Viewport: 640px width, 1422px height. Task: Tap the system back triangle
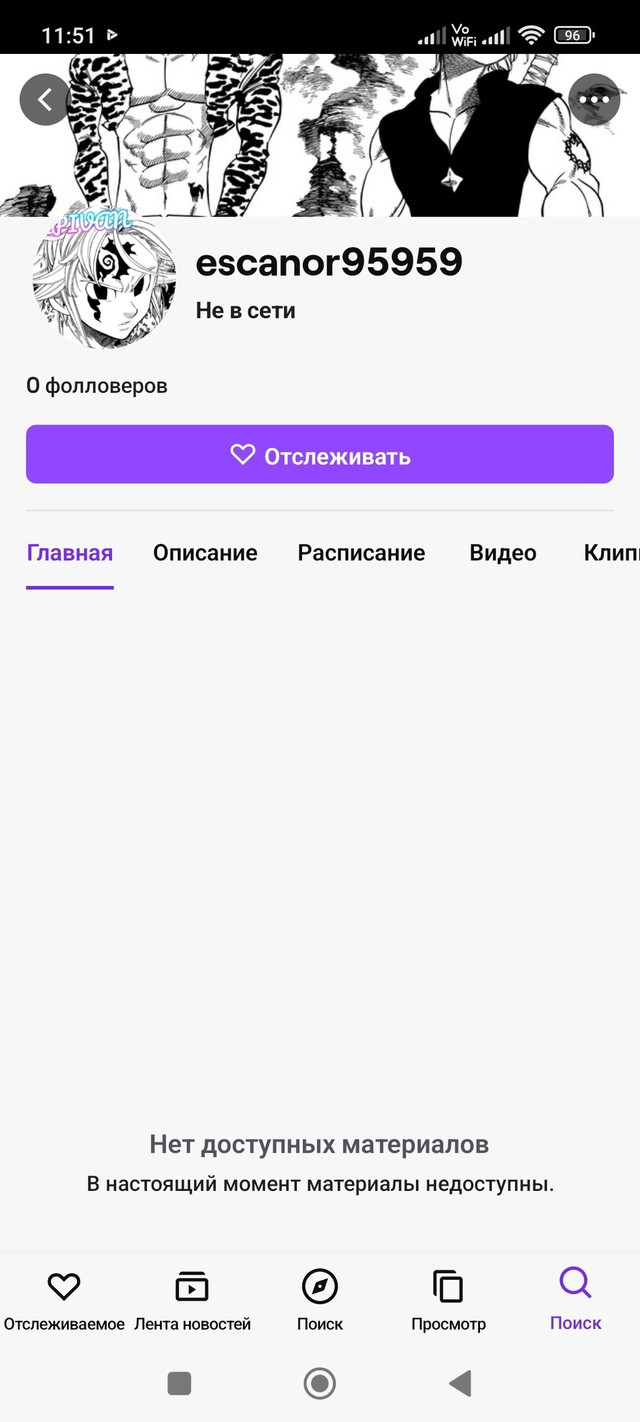460,1384
